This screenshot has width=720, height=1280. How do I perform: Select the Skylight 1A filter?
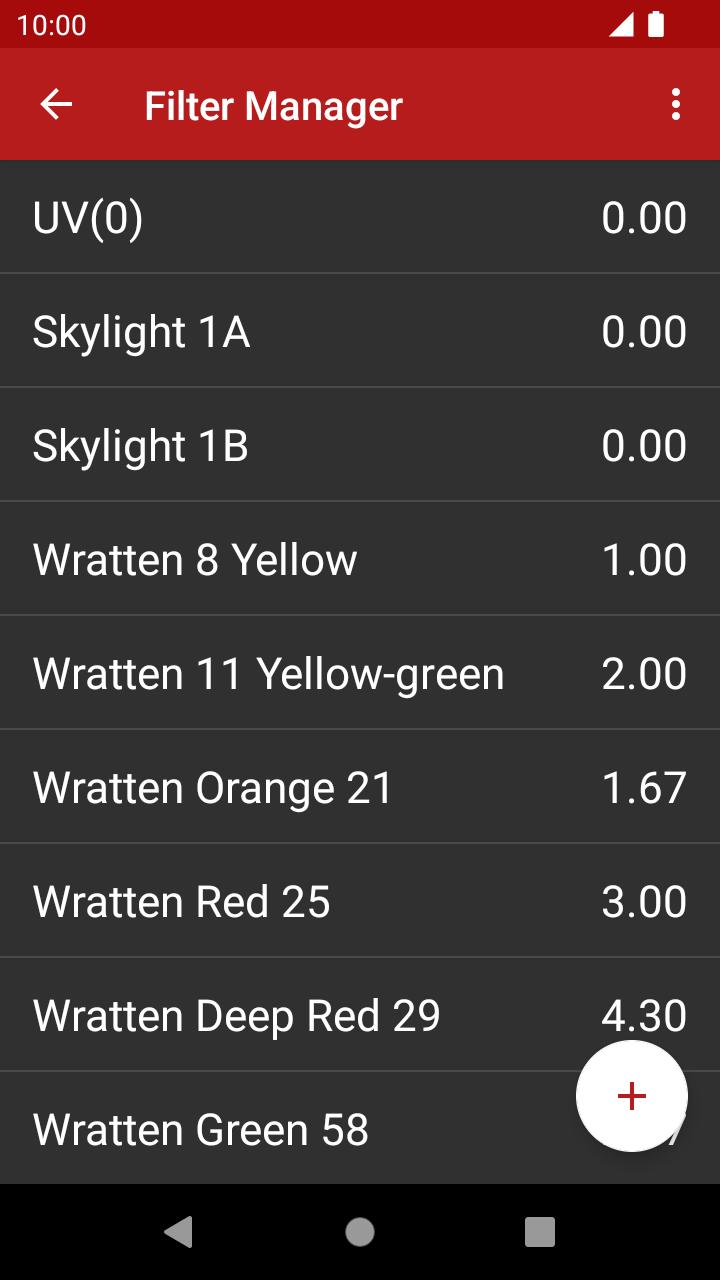click(360, 331)
